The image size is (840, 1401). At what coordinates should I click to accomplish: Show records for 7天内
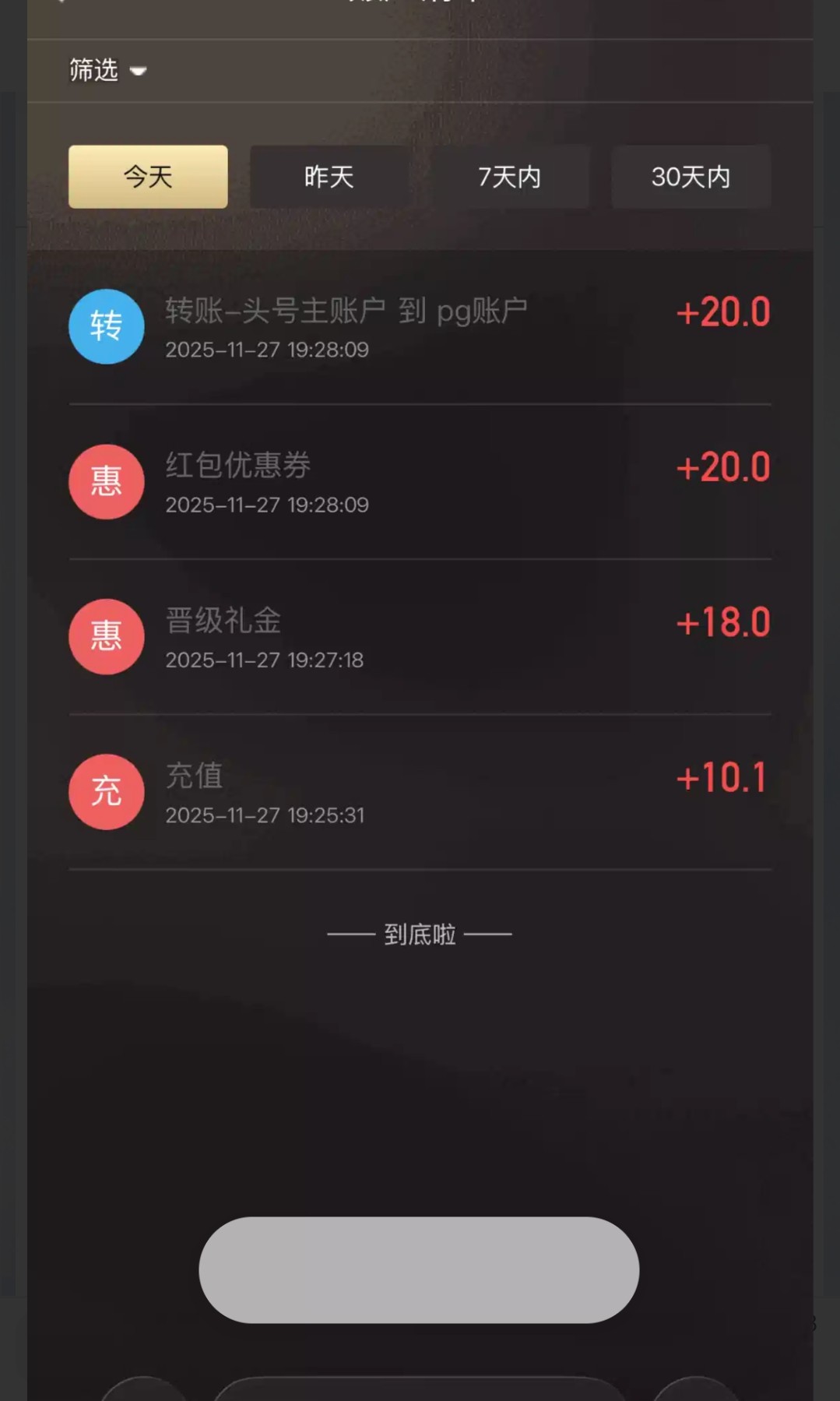click(x=510, y=177)
